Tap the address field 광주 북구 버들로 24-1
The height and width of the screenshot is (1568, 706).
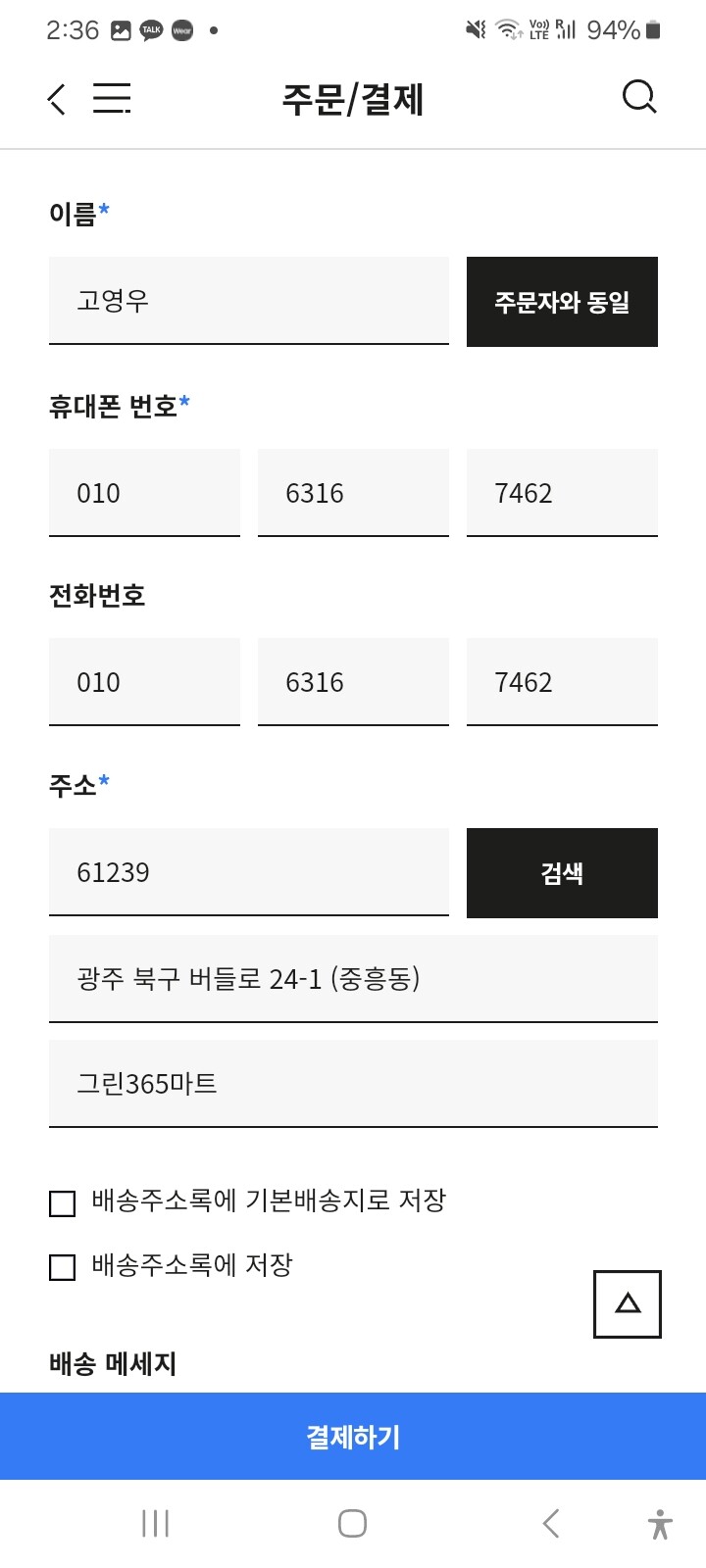click(x=353, y=979)
